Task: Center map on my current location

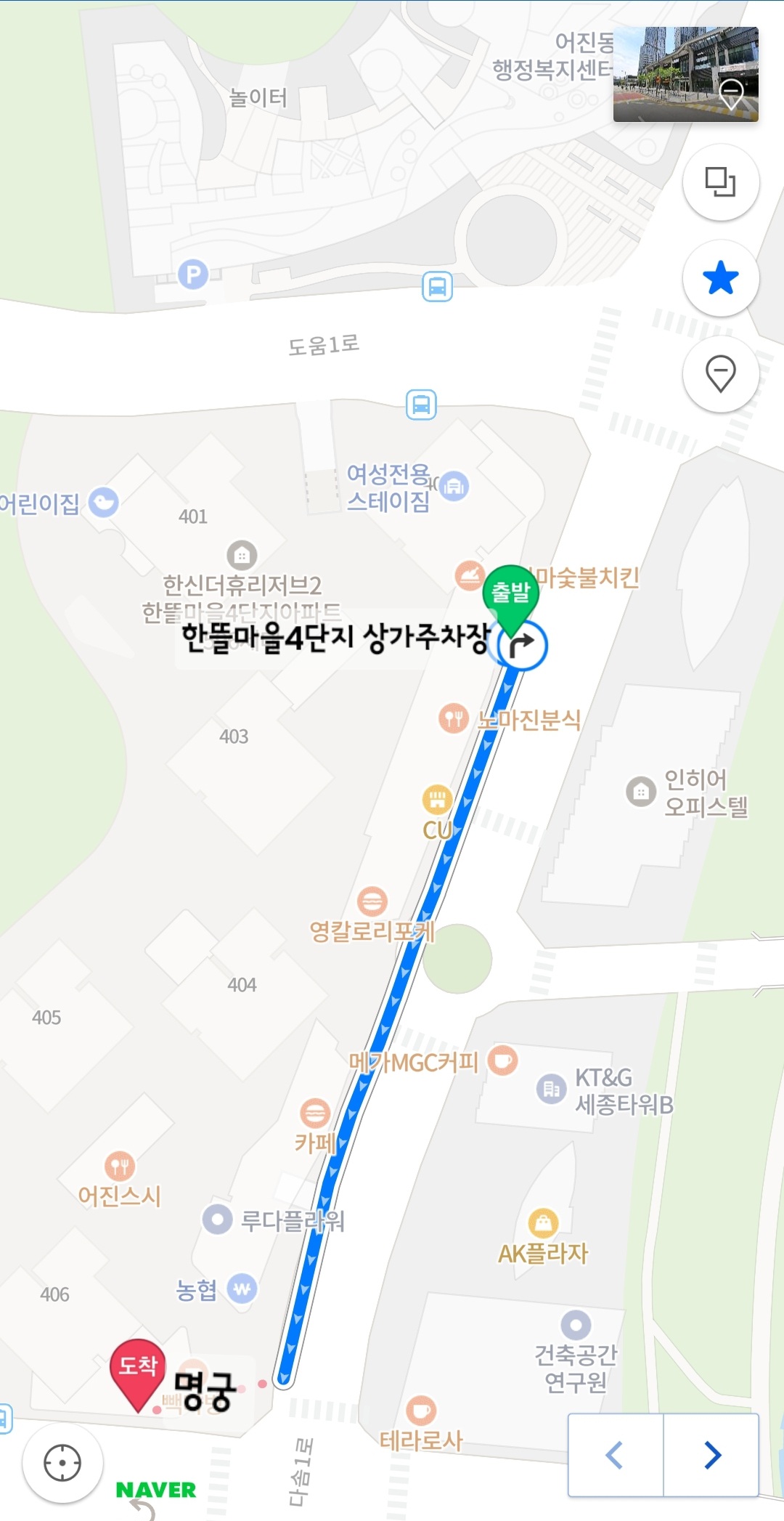Action: (x=62, y=1463)
